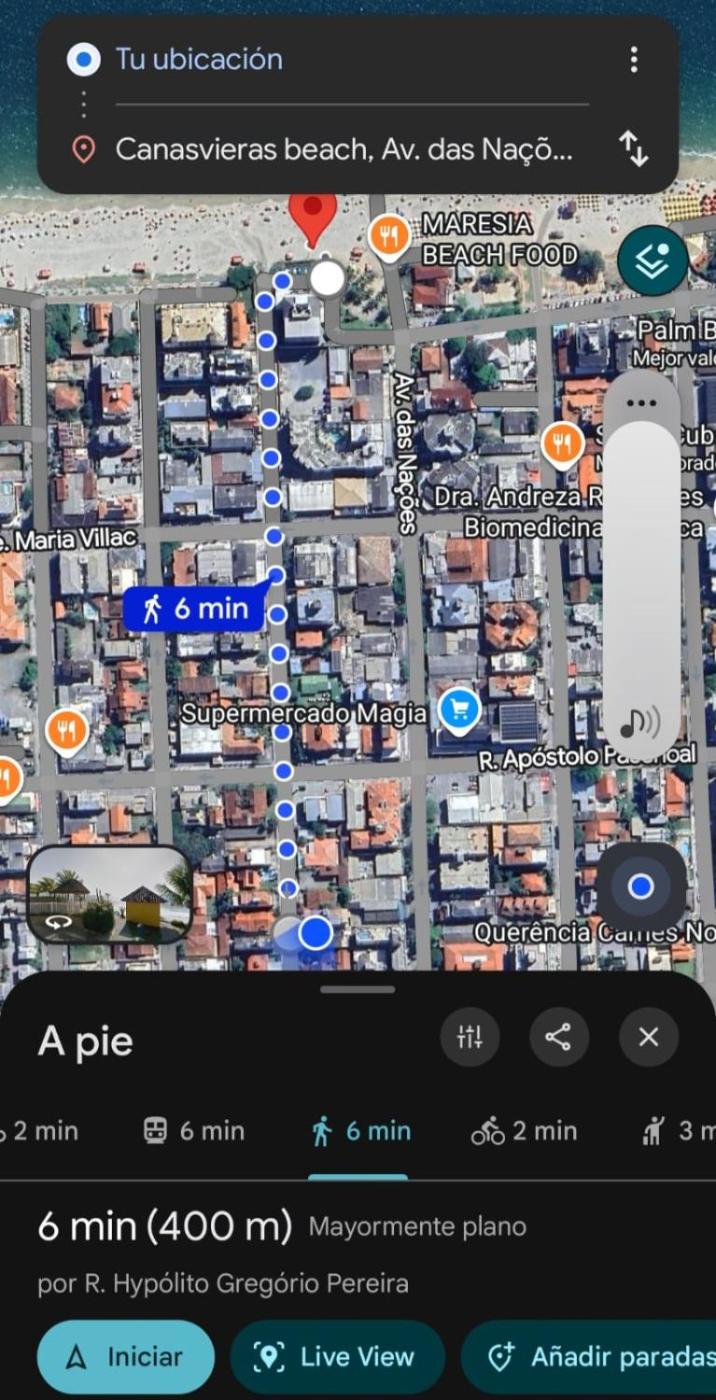
Task: Switch to cycling 2 min tab
Action: (524, 1131)
